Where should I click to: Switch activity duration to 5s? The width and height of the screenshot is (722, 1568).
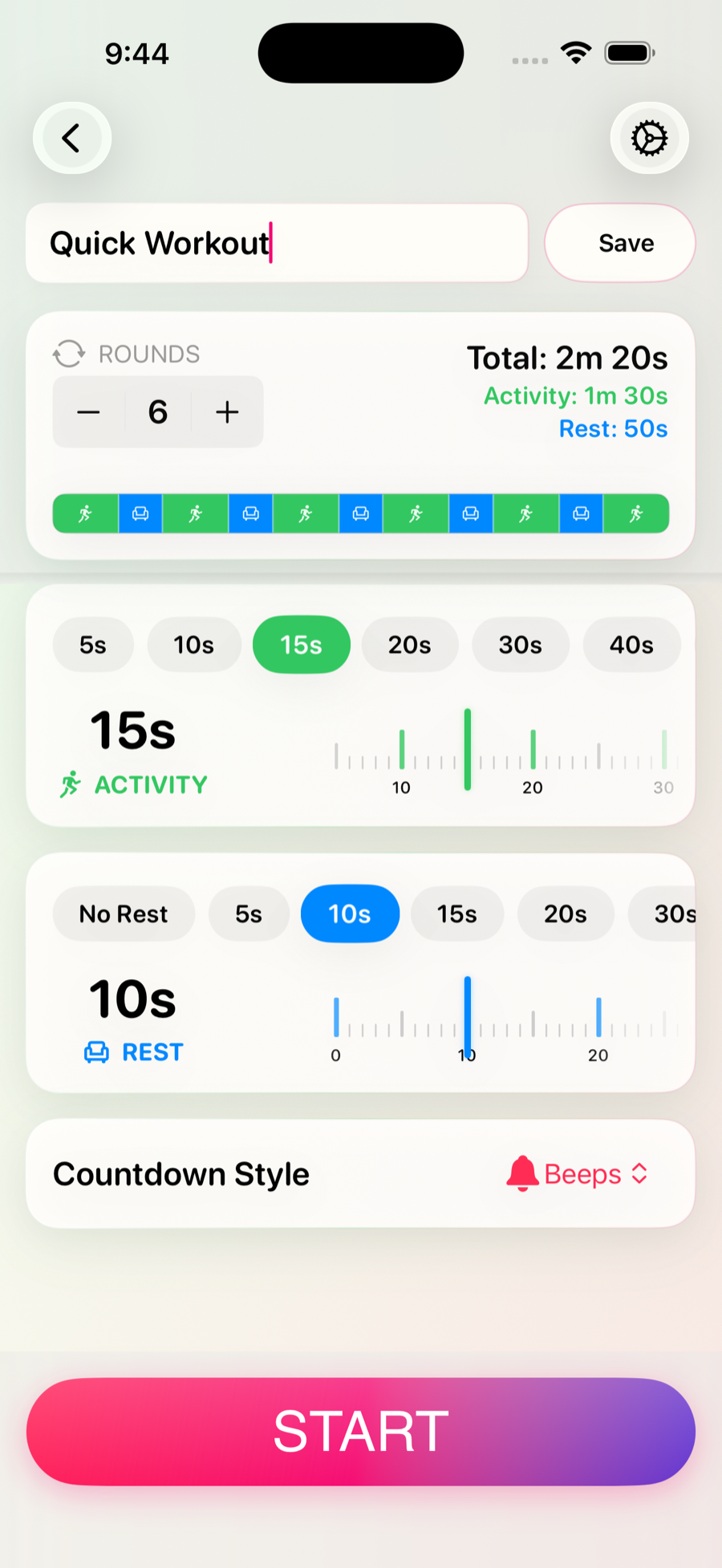[x=92, y=644]
